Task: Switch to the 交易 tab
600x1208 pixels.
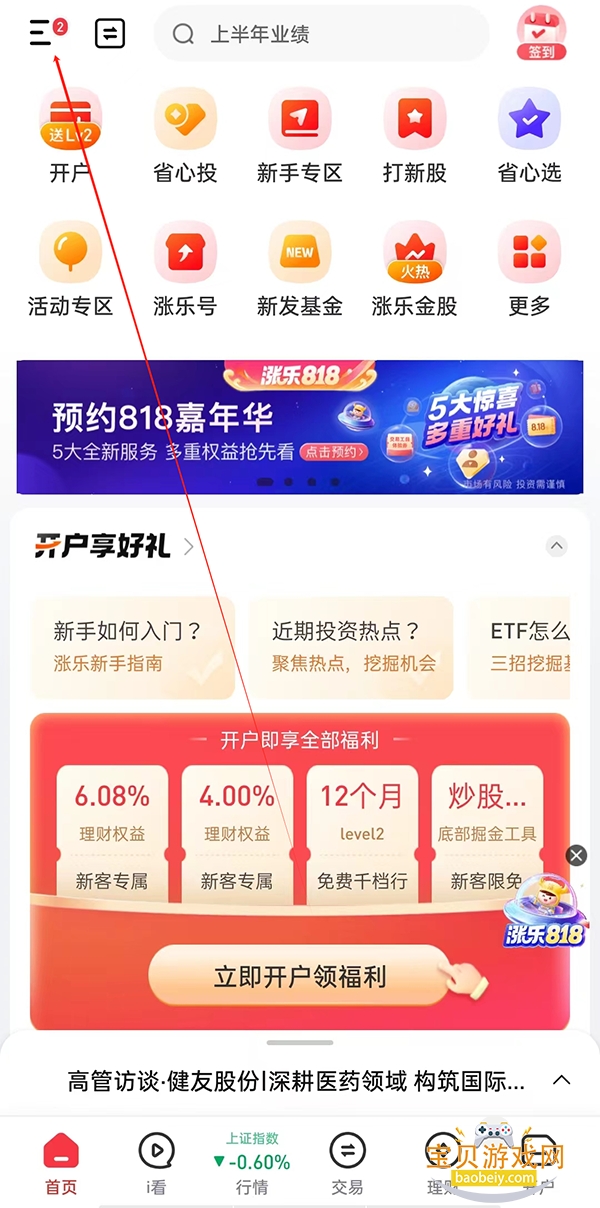Action: [x=347, y=1165]
